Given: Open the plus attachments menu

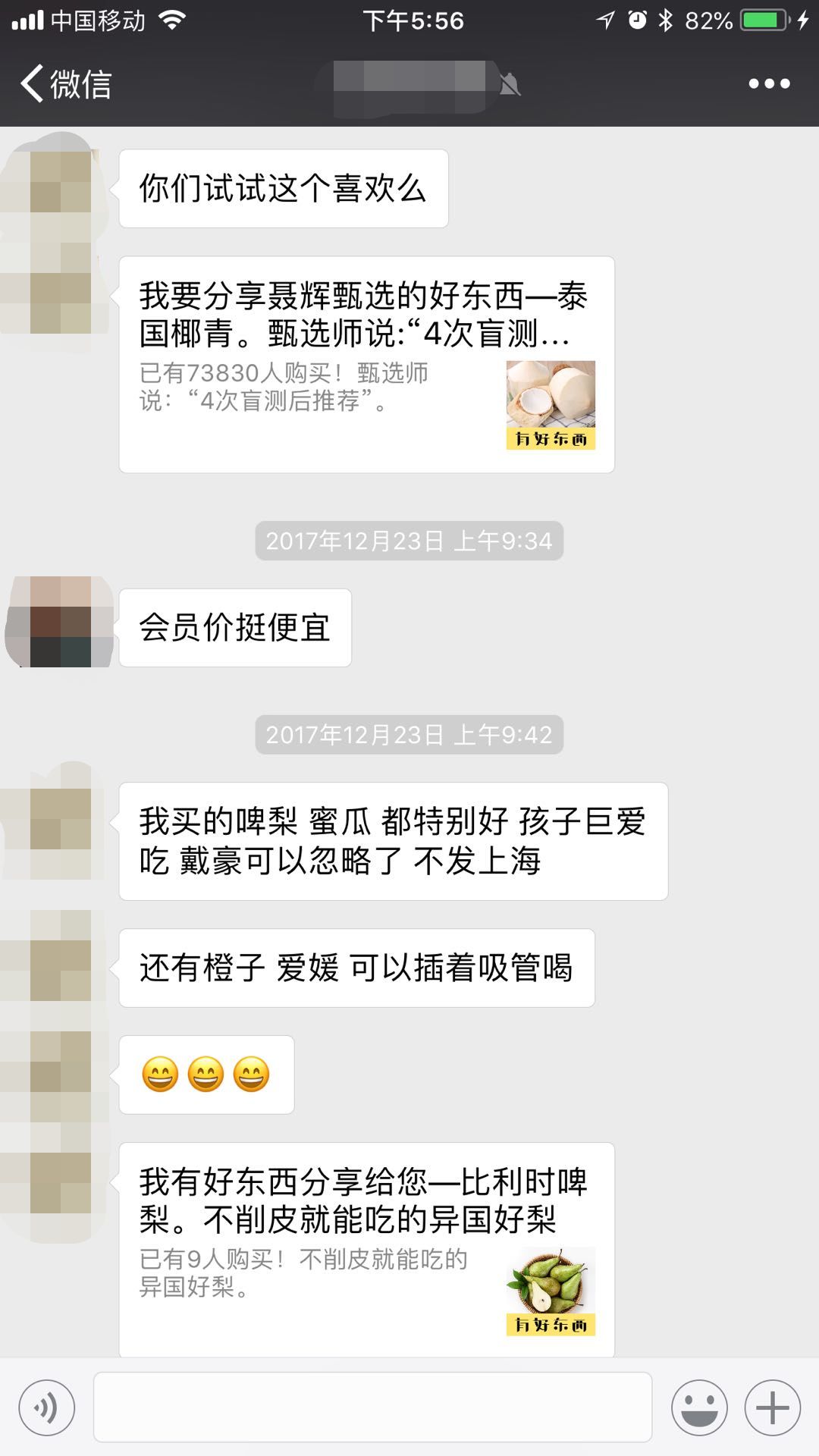Looking at the screenshot, I should point(772,1408).
